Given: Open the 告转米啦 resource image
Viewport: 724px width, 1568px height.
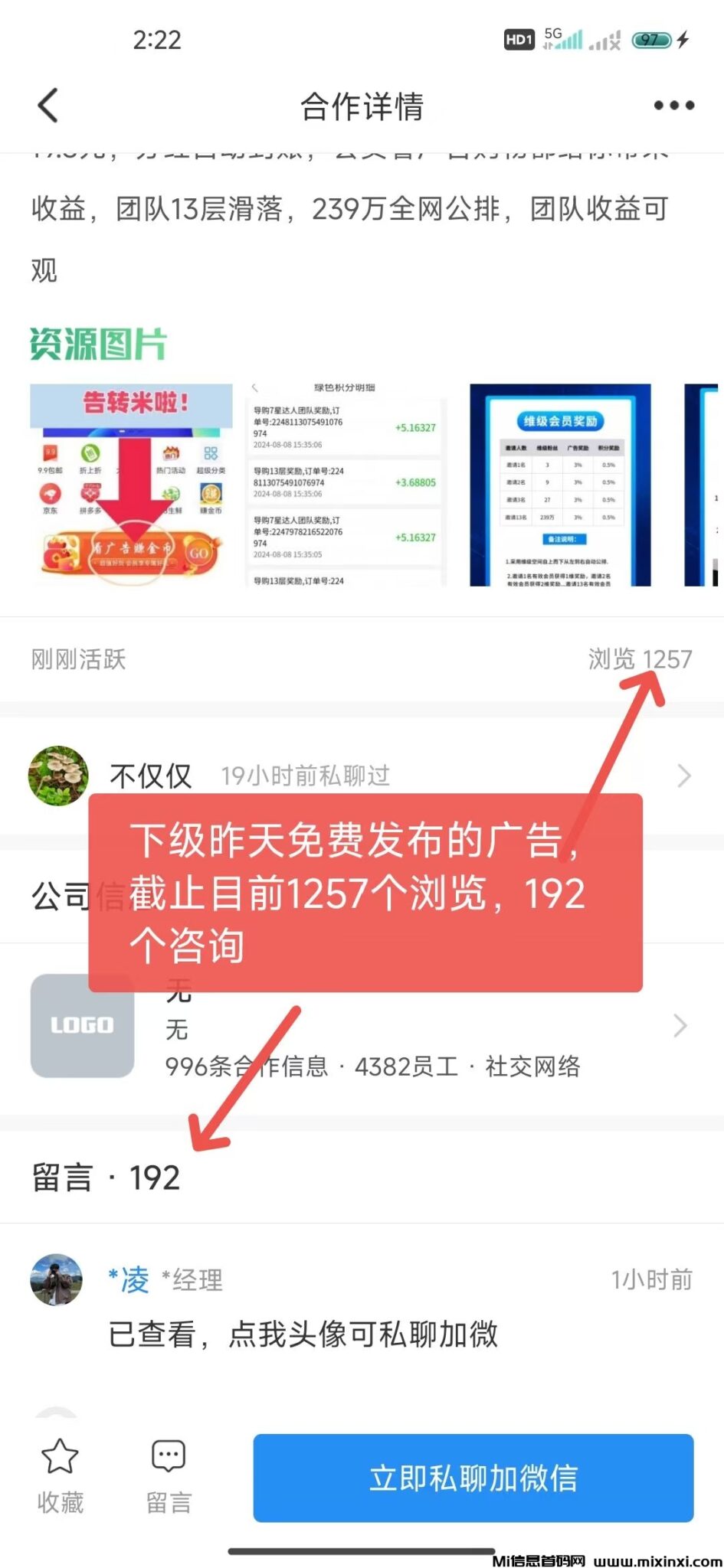Looking at the screenshot, I should tap(131, 485).
